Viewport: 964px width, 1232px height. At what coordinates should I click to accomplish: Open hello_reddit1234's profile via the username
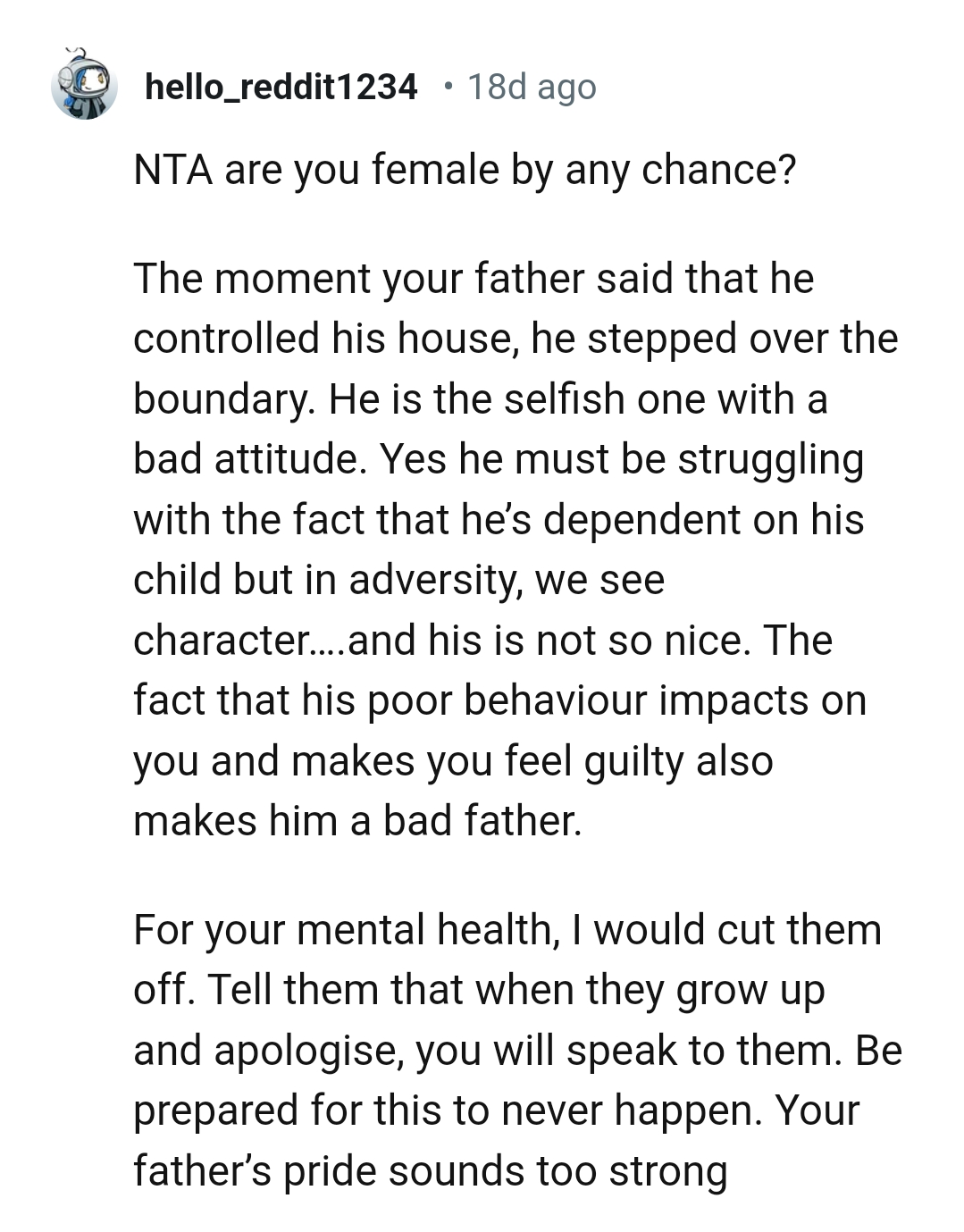281,87
